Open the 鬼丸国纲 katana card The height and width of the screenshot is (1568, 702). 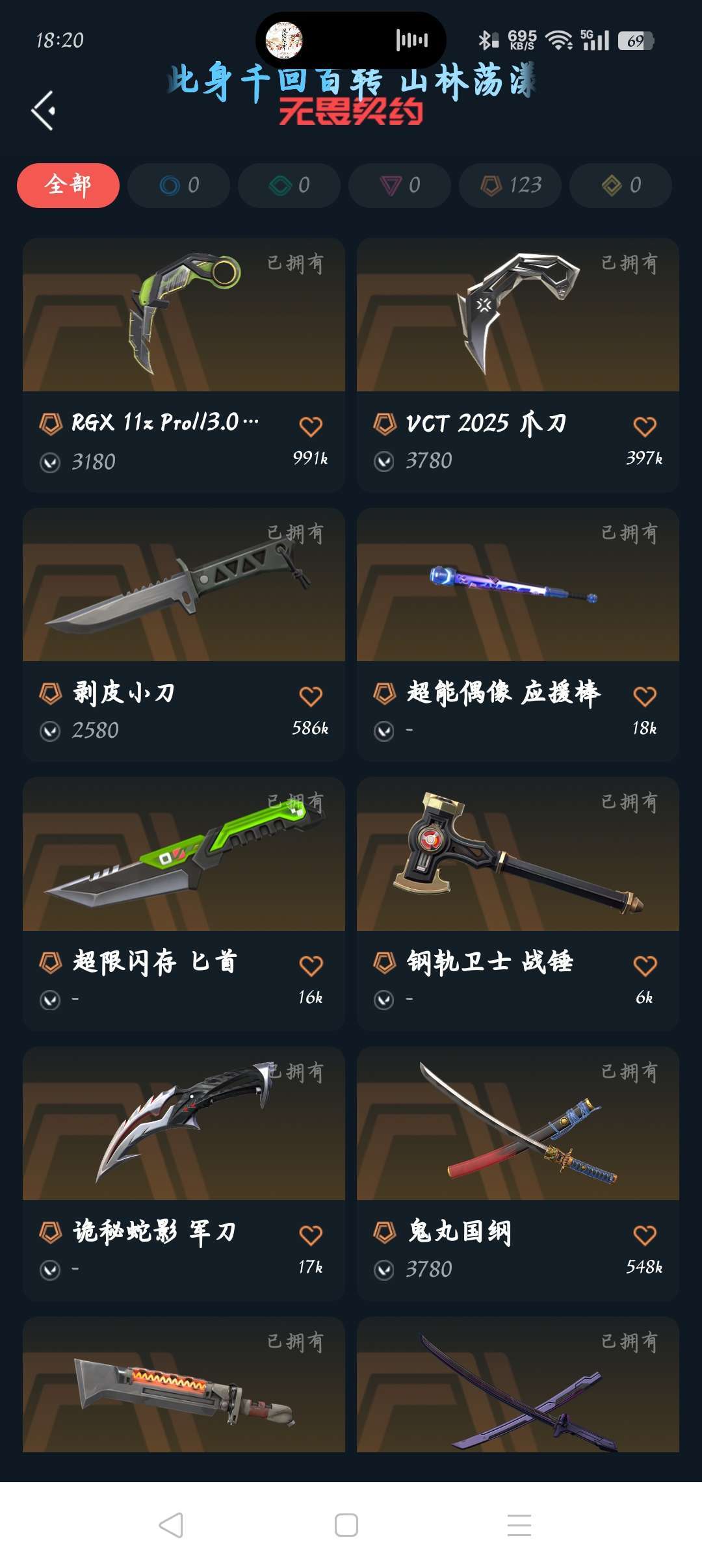[x=518, y=1173]
